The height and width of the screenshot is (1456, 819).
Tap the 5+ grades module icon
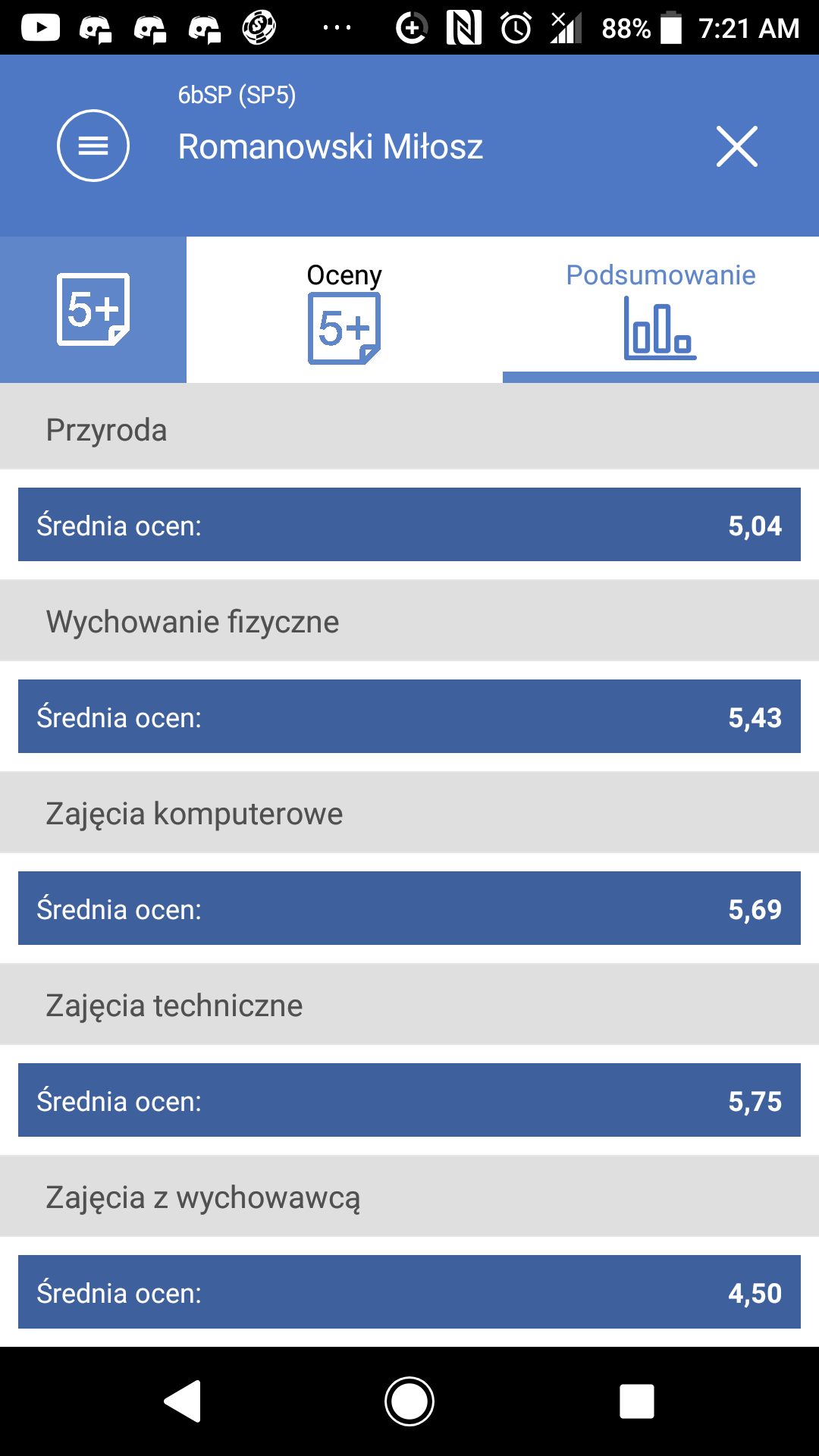[93, 309]
